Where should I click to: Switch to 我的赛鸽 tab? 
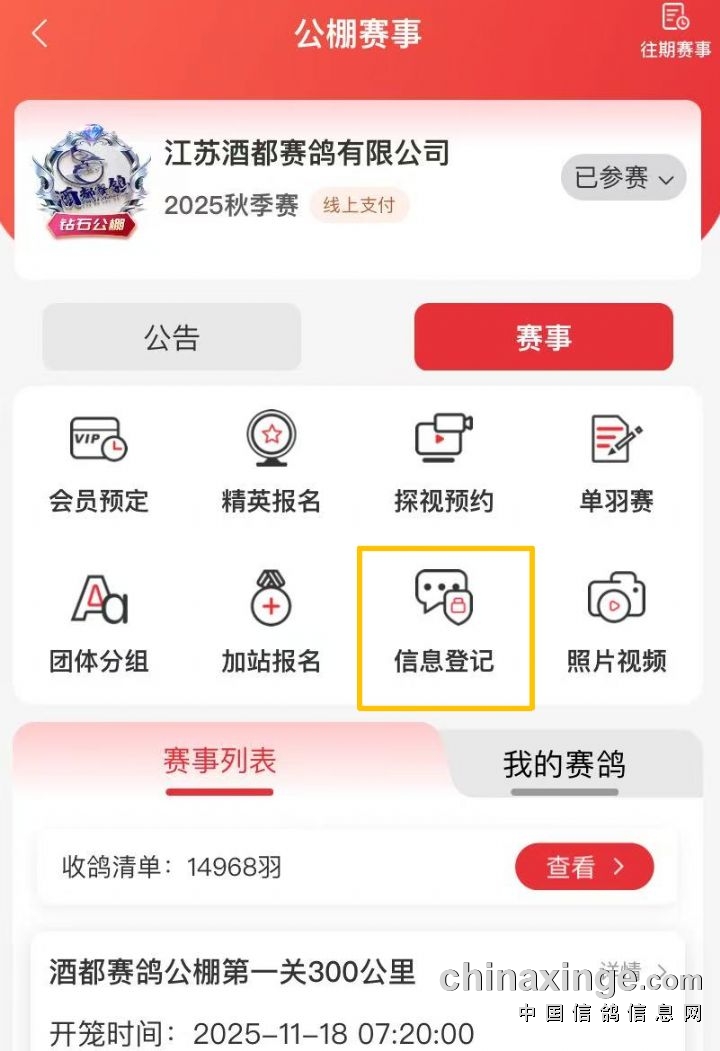tap(564, 766)
